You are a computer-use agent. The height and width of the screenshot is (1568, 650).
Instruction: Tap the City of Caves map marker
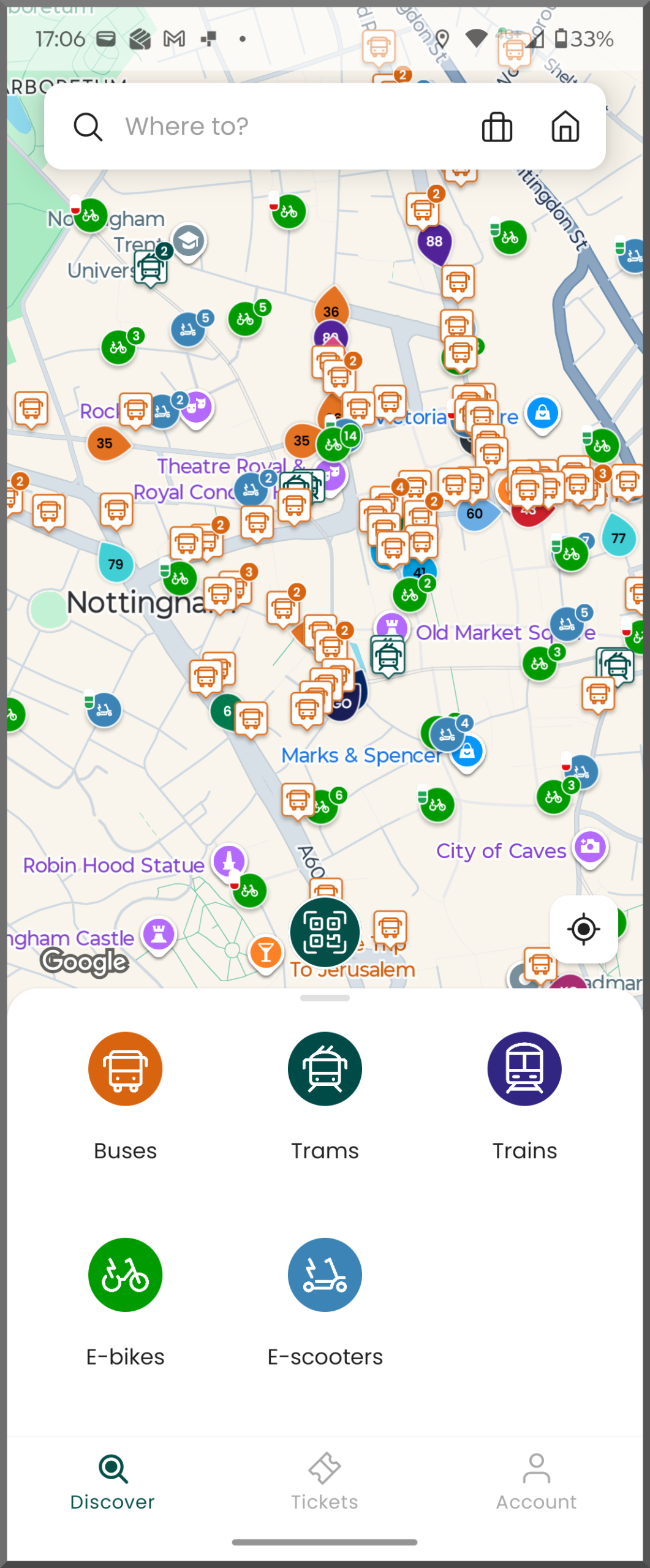(x=590, y=847)
